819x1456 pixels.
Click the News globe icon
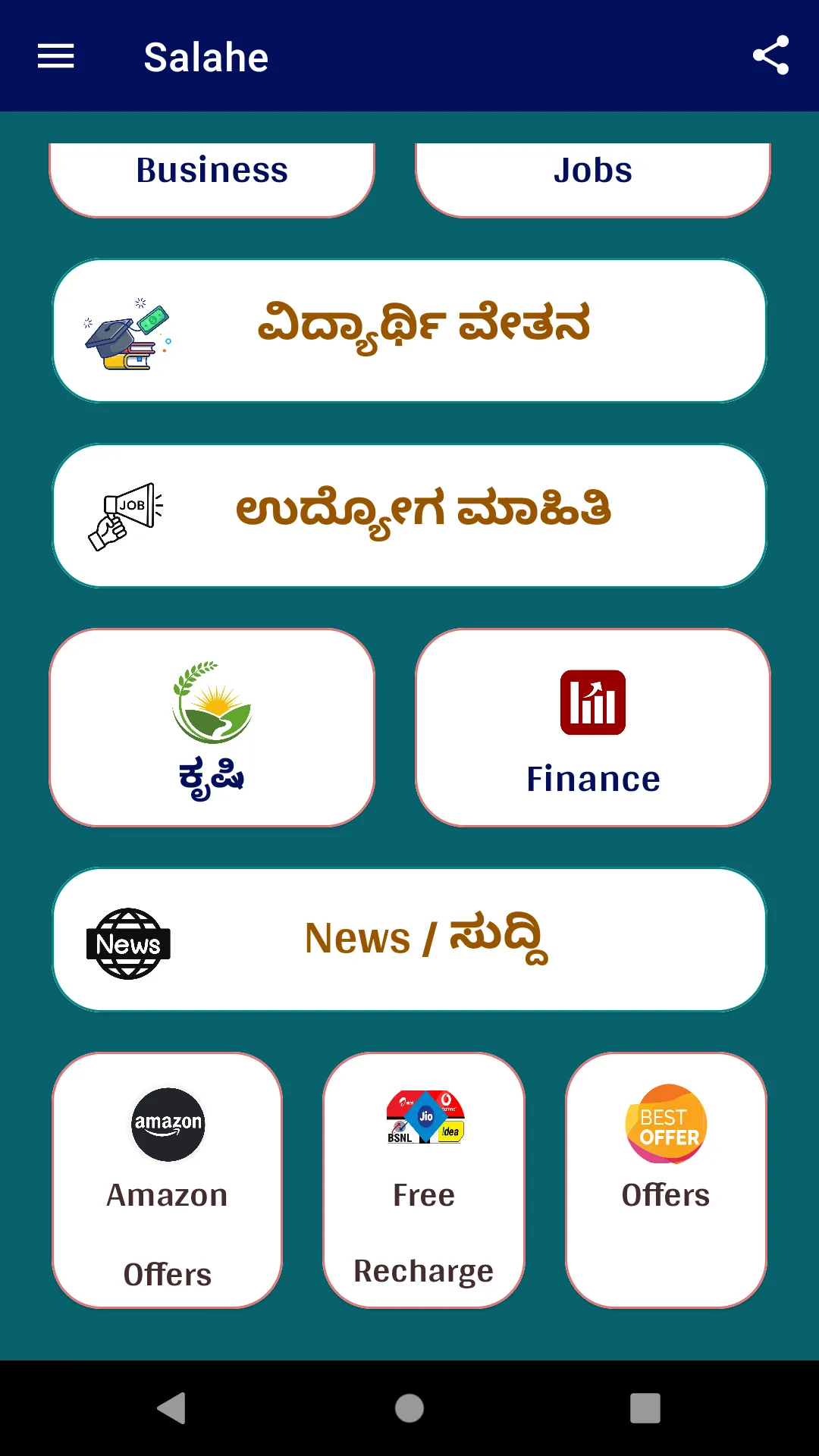(x=127, y=943)
